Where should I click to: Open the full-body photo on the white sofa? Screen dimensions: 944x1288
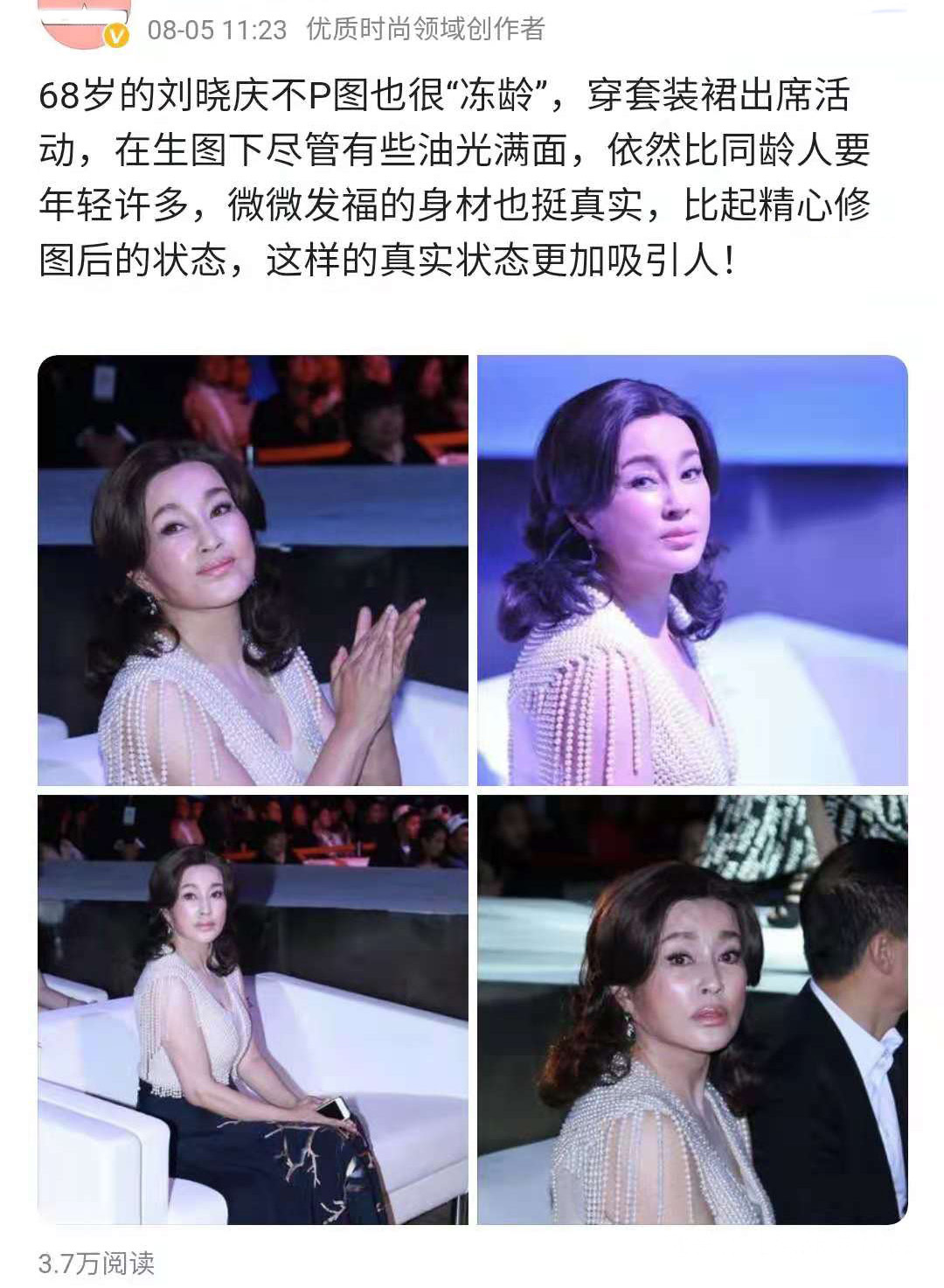click(253, 1010)
